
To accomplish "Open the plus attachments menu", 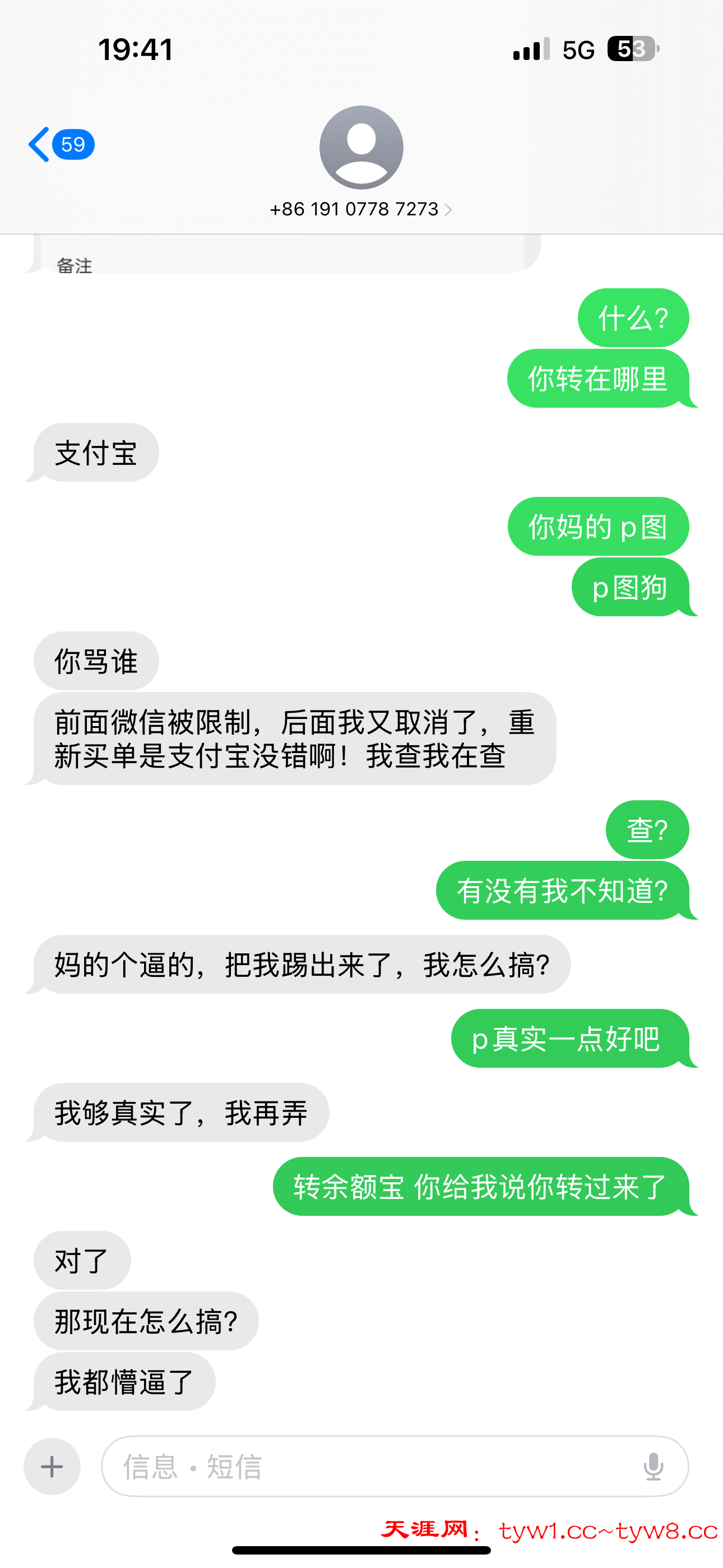I will pyautogui.click(x=52, y=1466).
